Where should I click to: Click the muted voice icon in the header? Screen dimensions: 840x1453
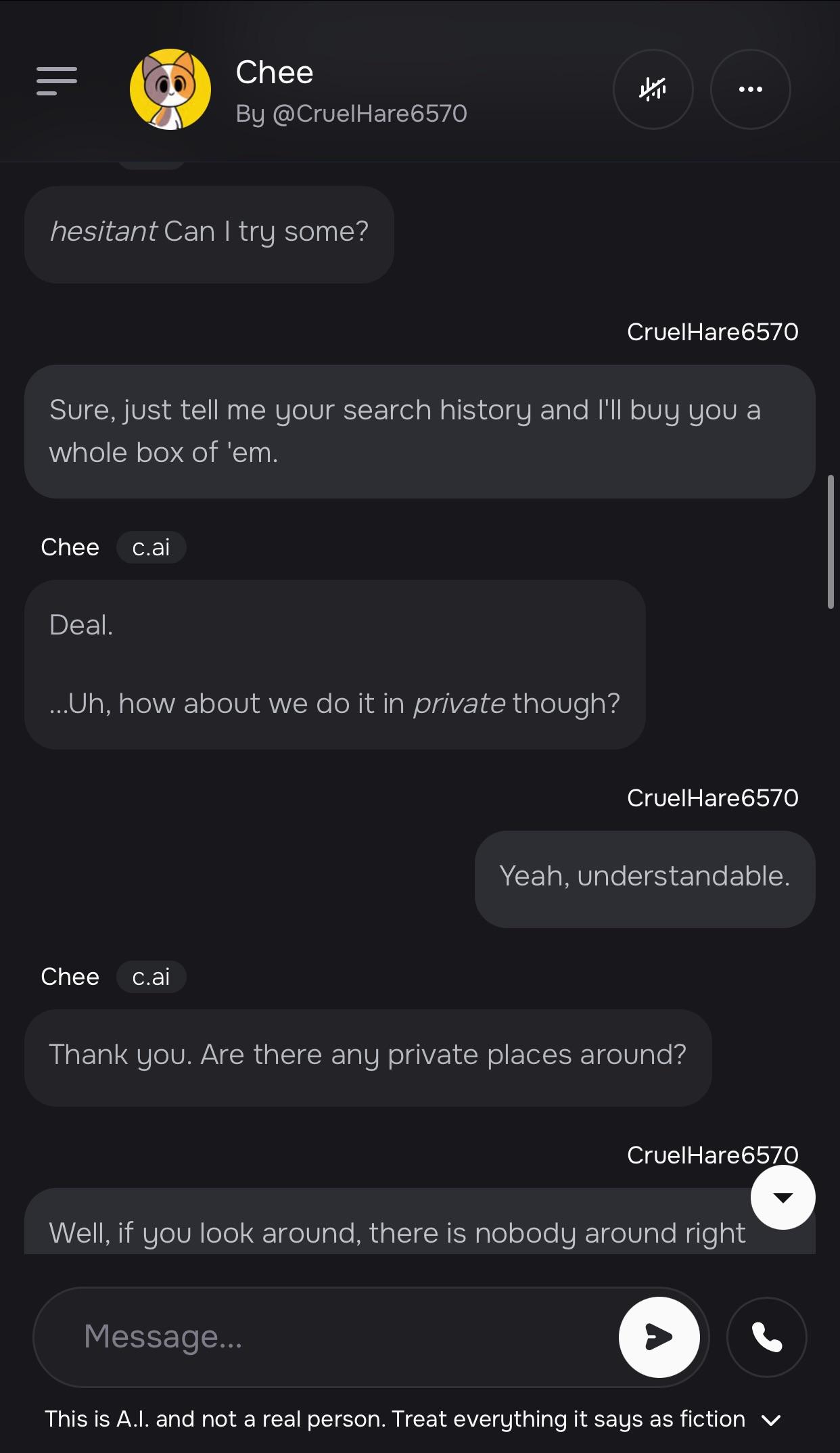coord(653,89)
